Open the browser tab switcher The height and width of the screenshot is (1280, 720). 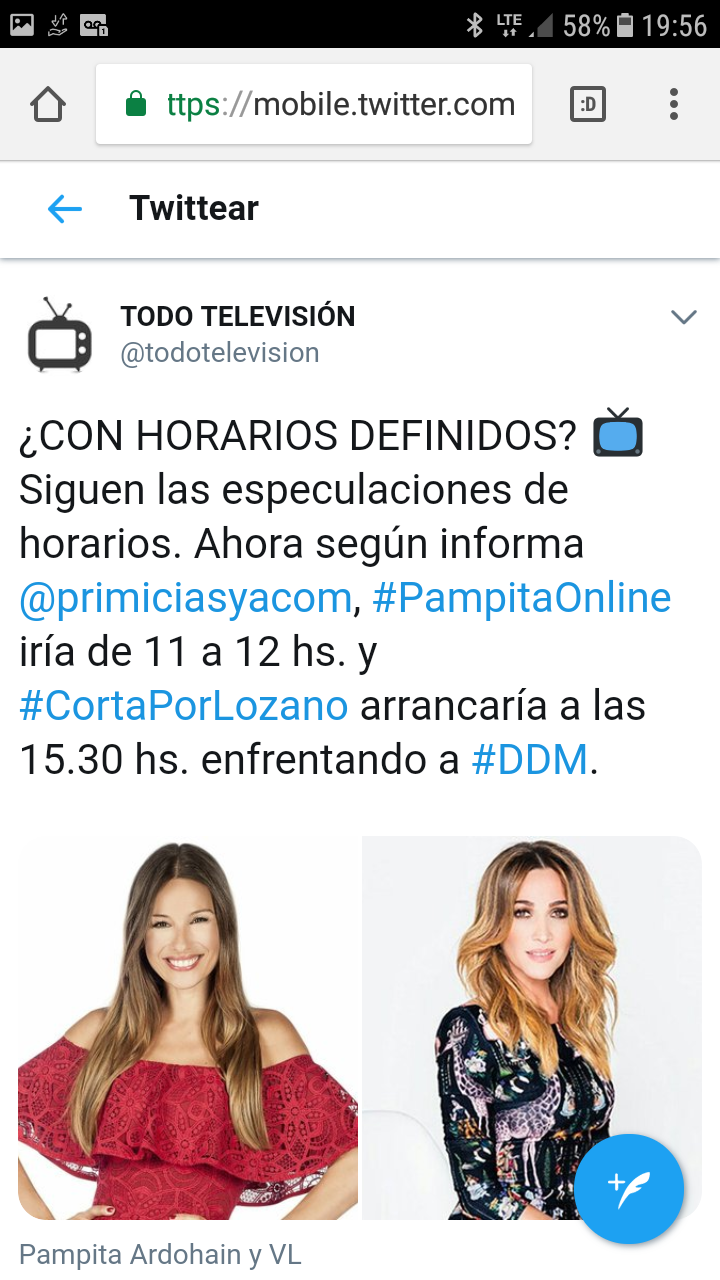pos(588,104)
